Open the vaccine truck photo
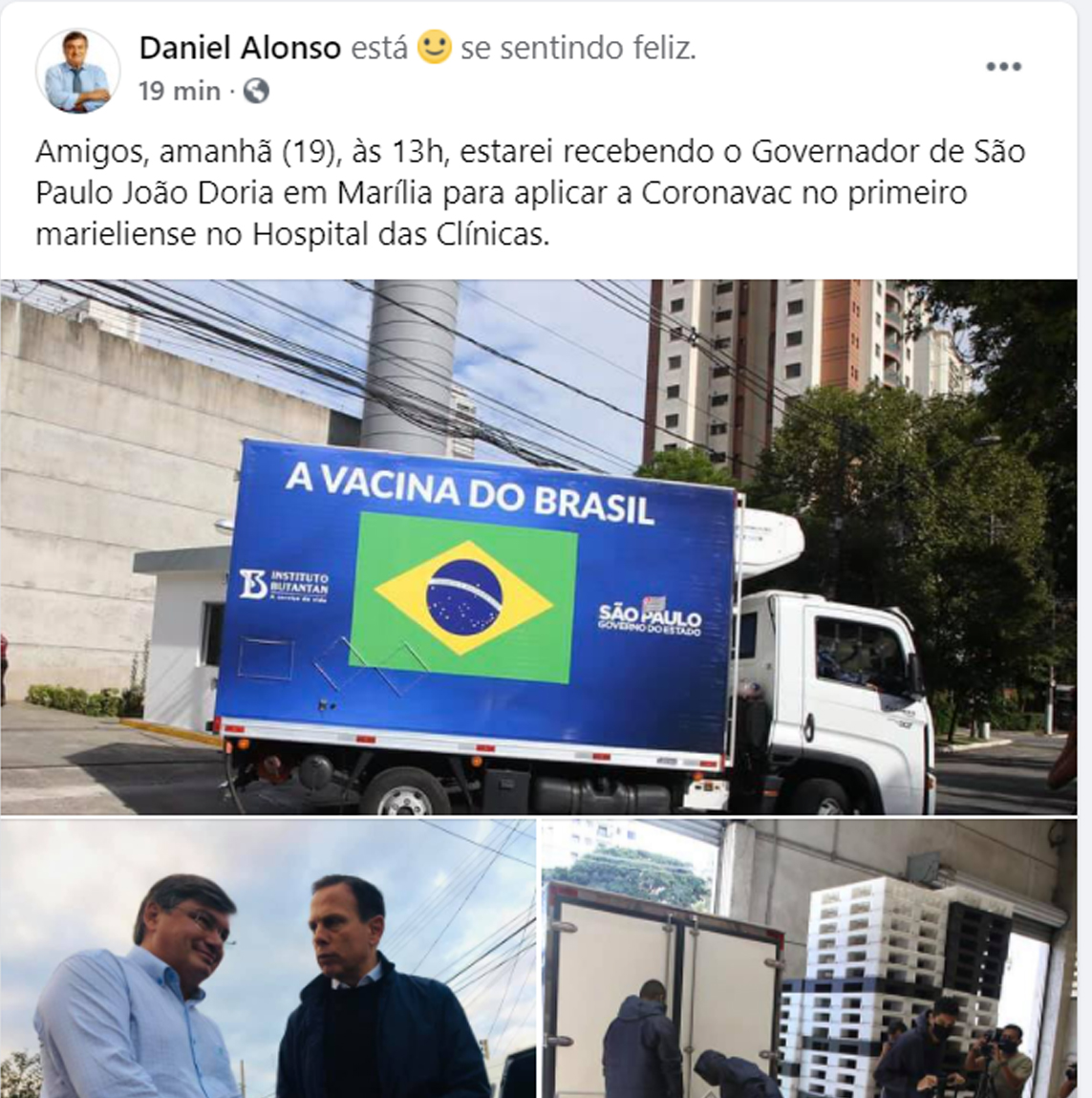 [538, 547]
